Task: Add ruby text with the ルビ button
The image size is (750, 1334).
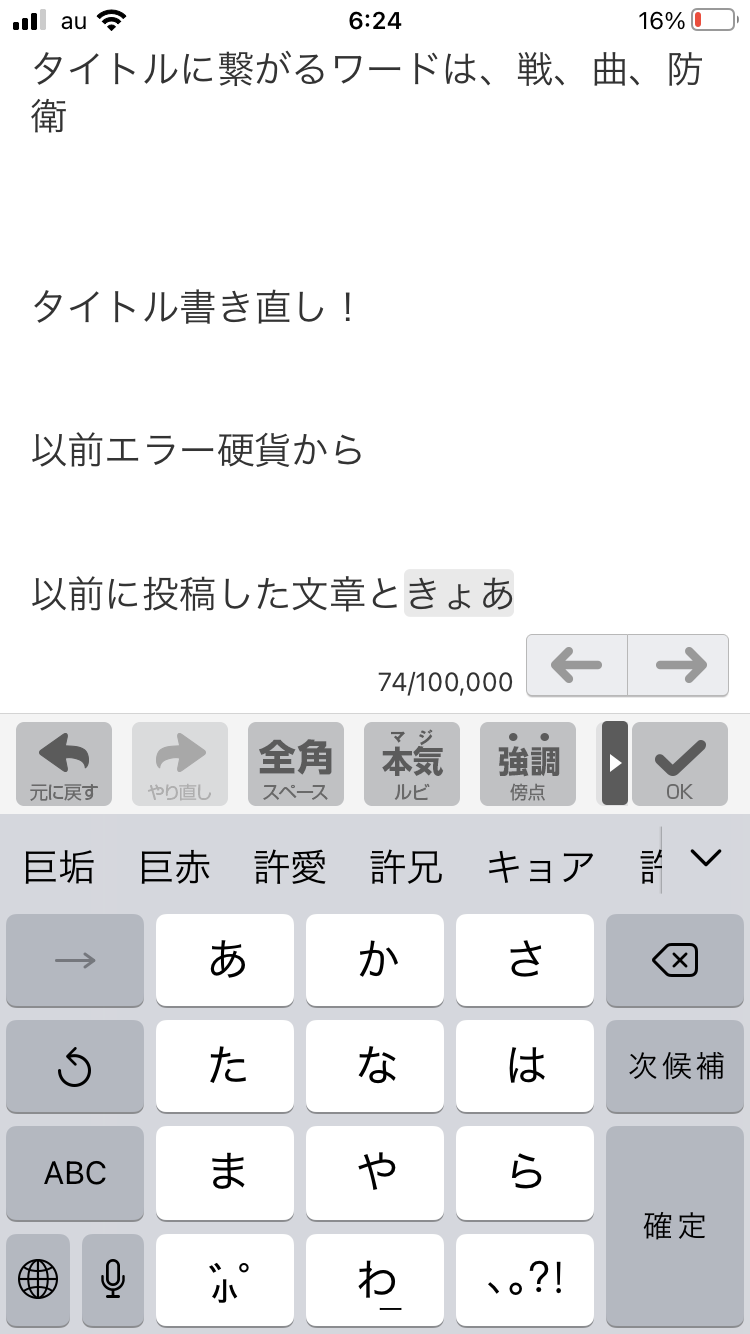Action: tap(411, 764)
